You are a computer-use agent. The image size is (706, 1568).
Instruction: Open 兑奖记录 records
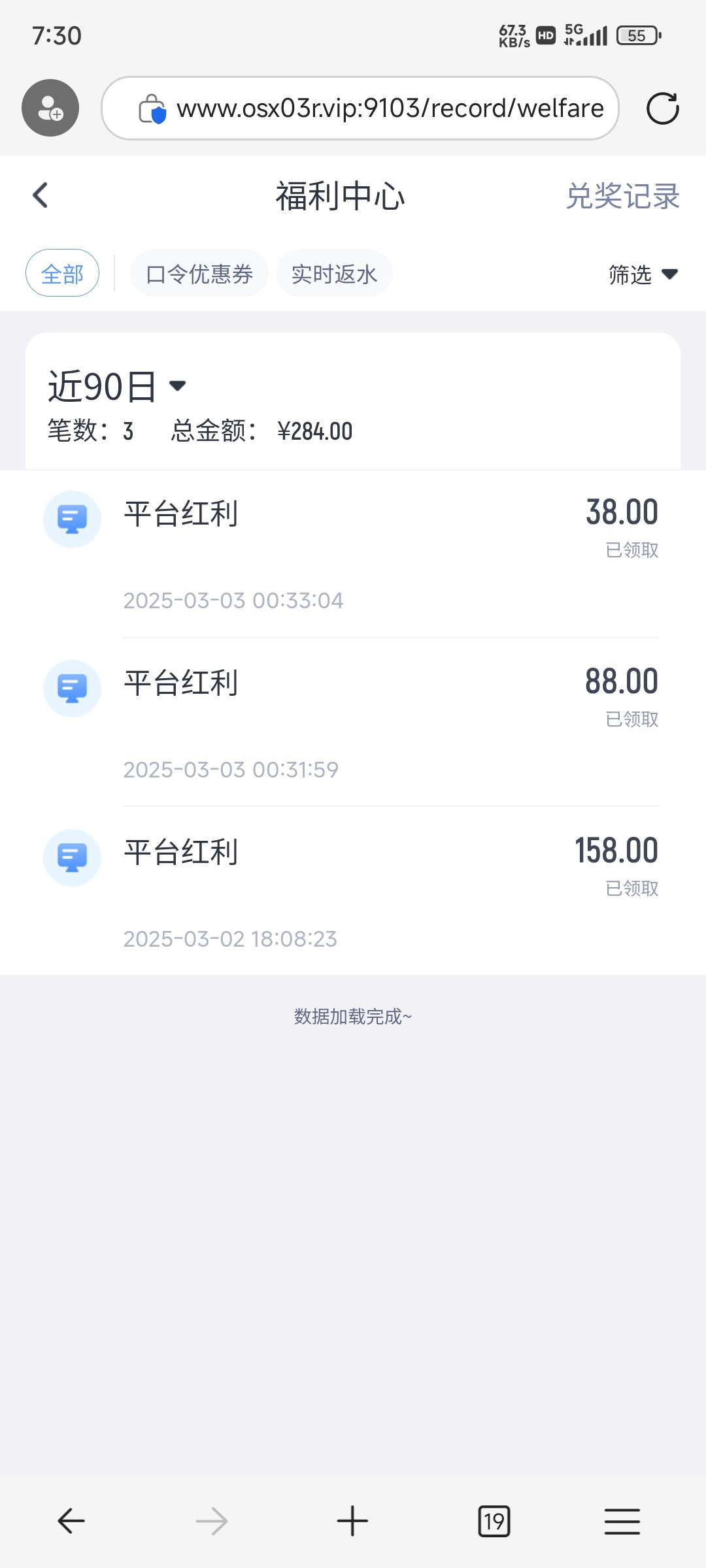(622, 196)
